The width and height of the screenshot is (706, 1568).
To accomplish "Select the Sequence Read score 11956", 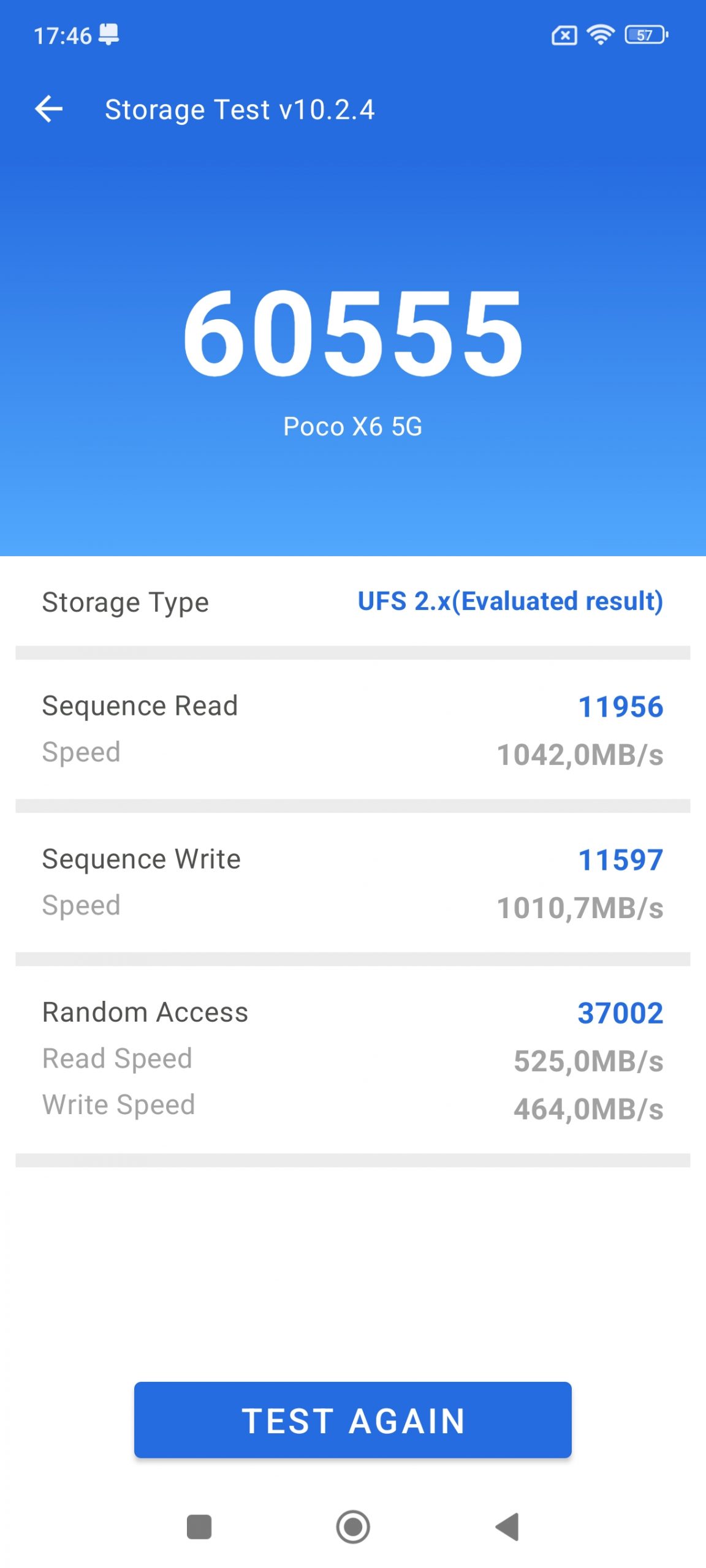I will [621, 706].
